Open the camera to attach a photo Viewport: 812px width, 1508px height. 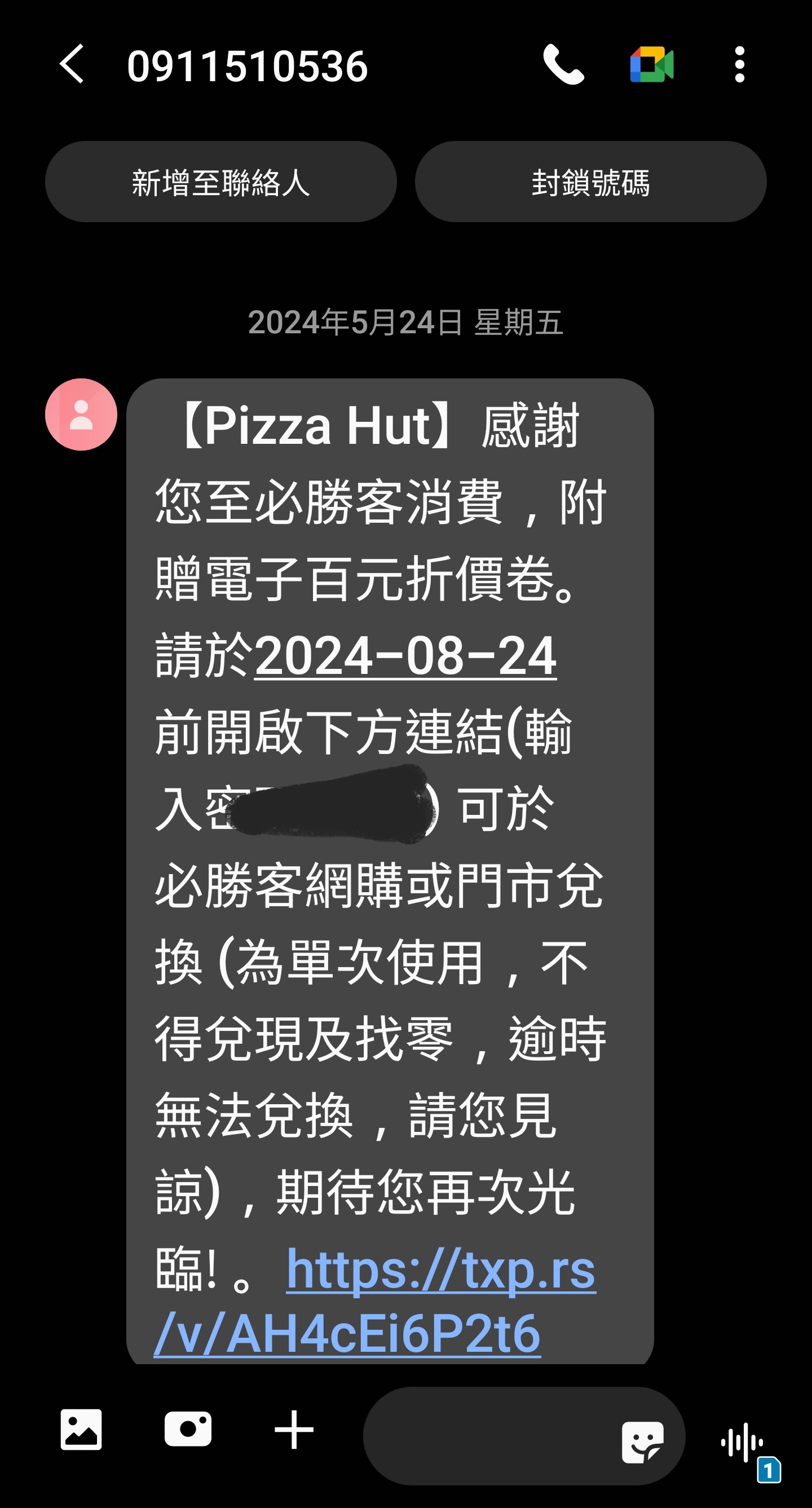[188, 1429]
